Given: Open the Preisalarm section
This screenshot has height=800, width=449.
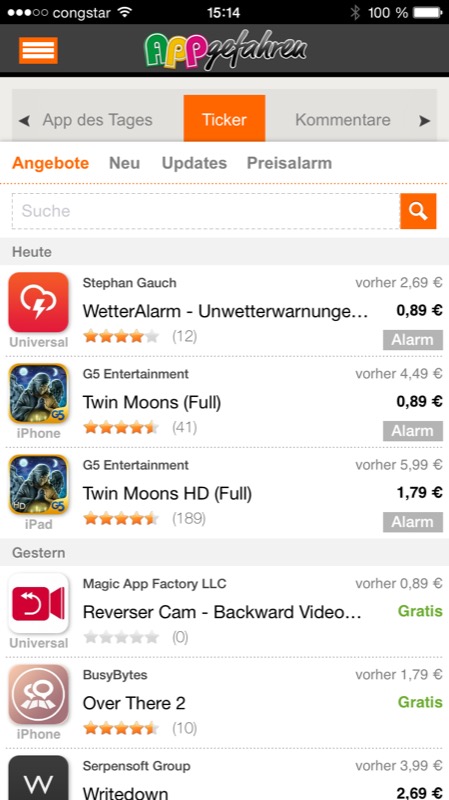Looking at the screenshot, I should 289,163.
